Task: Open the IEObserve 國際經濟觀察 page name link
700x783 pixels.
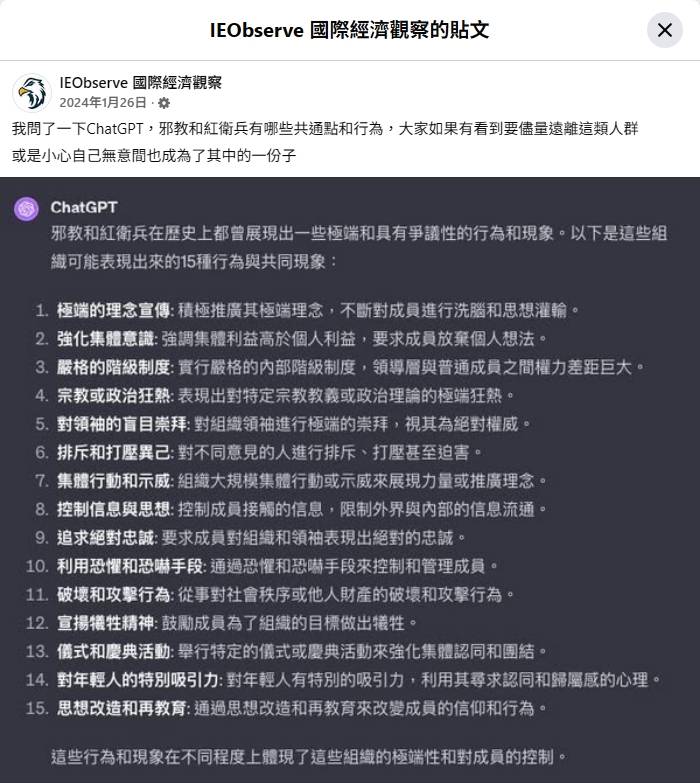Action: pyautogui.click(x=141, y=83)
